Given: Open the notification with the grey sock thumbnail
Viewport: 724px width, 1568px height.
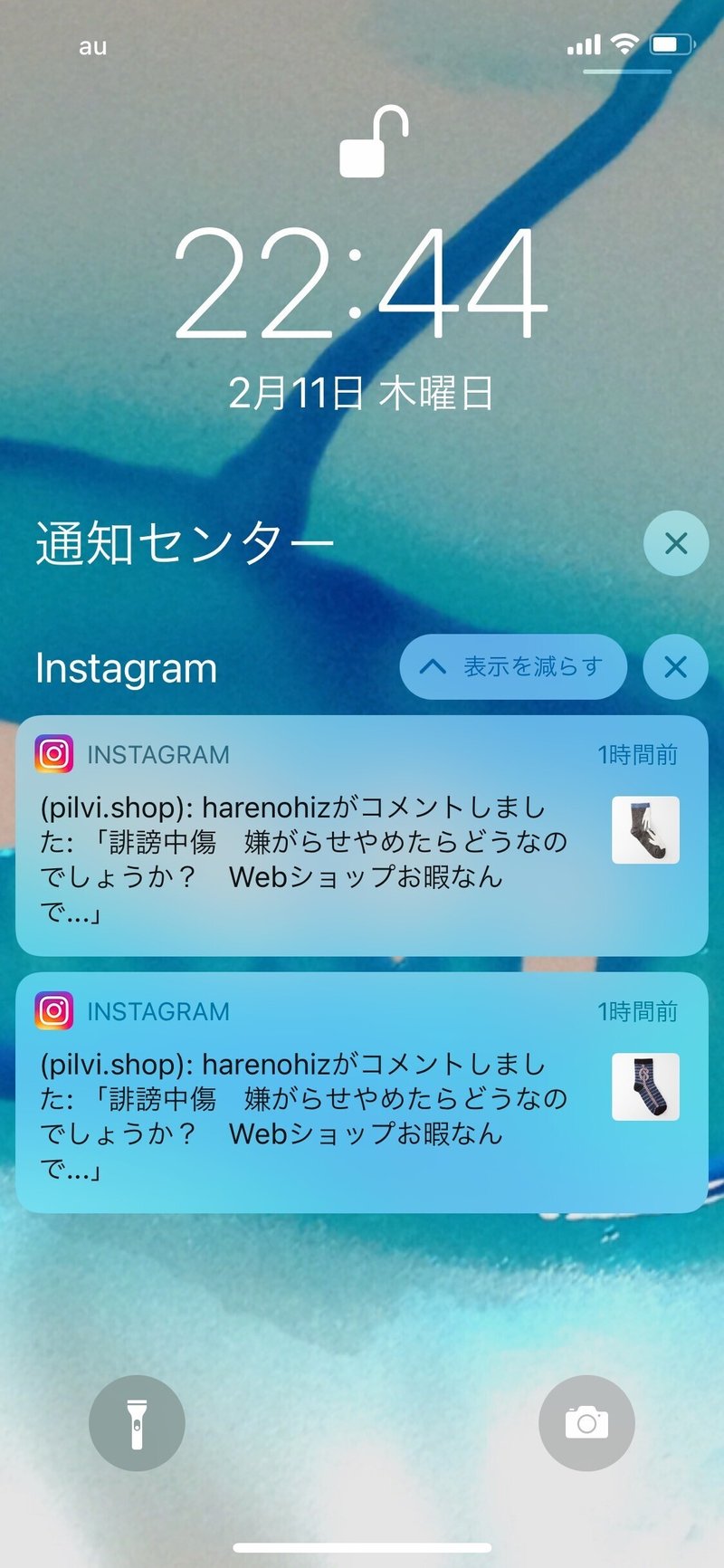Looking at the screenshot, I should pyautogui.click(x=361, y=836).
